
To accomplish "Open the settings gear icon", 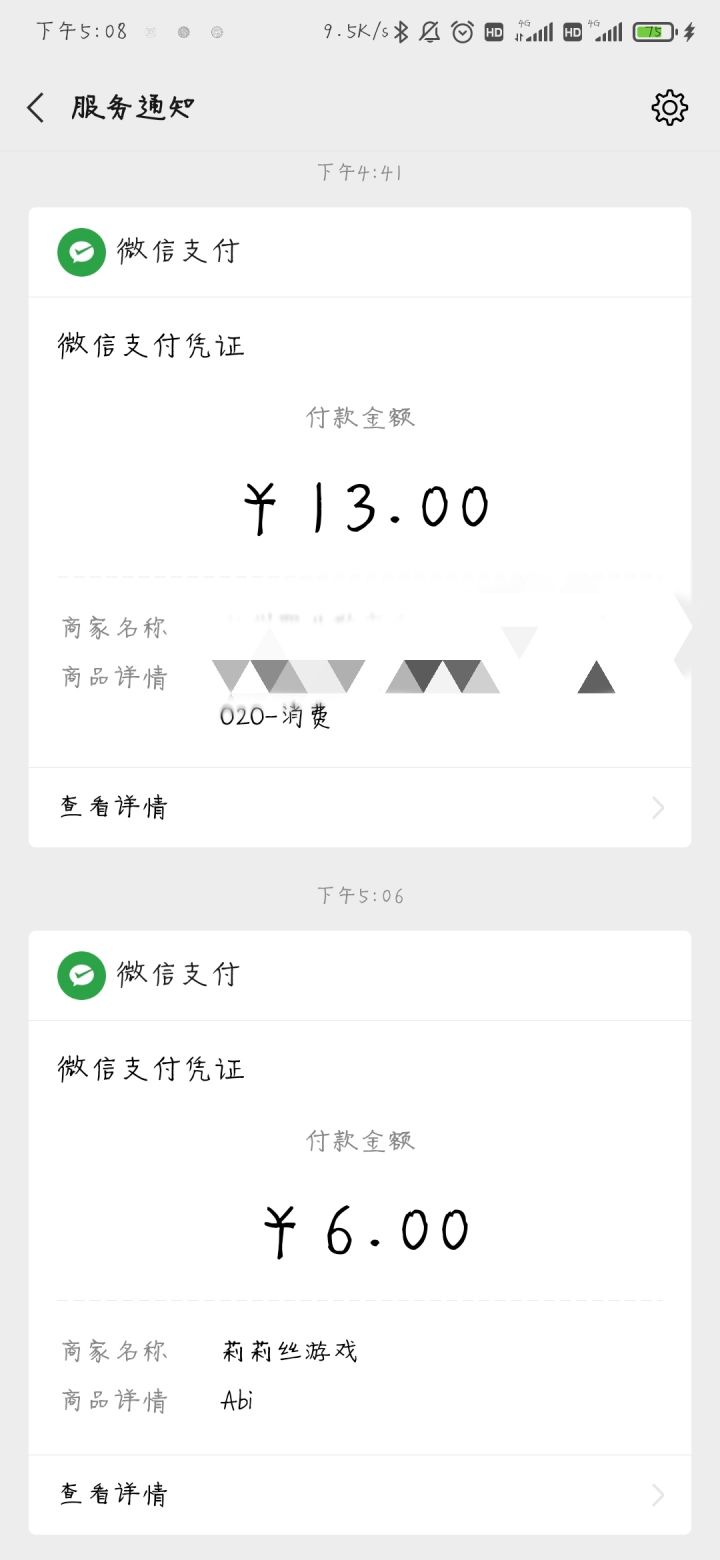I will (x=669, y=107).
